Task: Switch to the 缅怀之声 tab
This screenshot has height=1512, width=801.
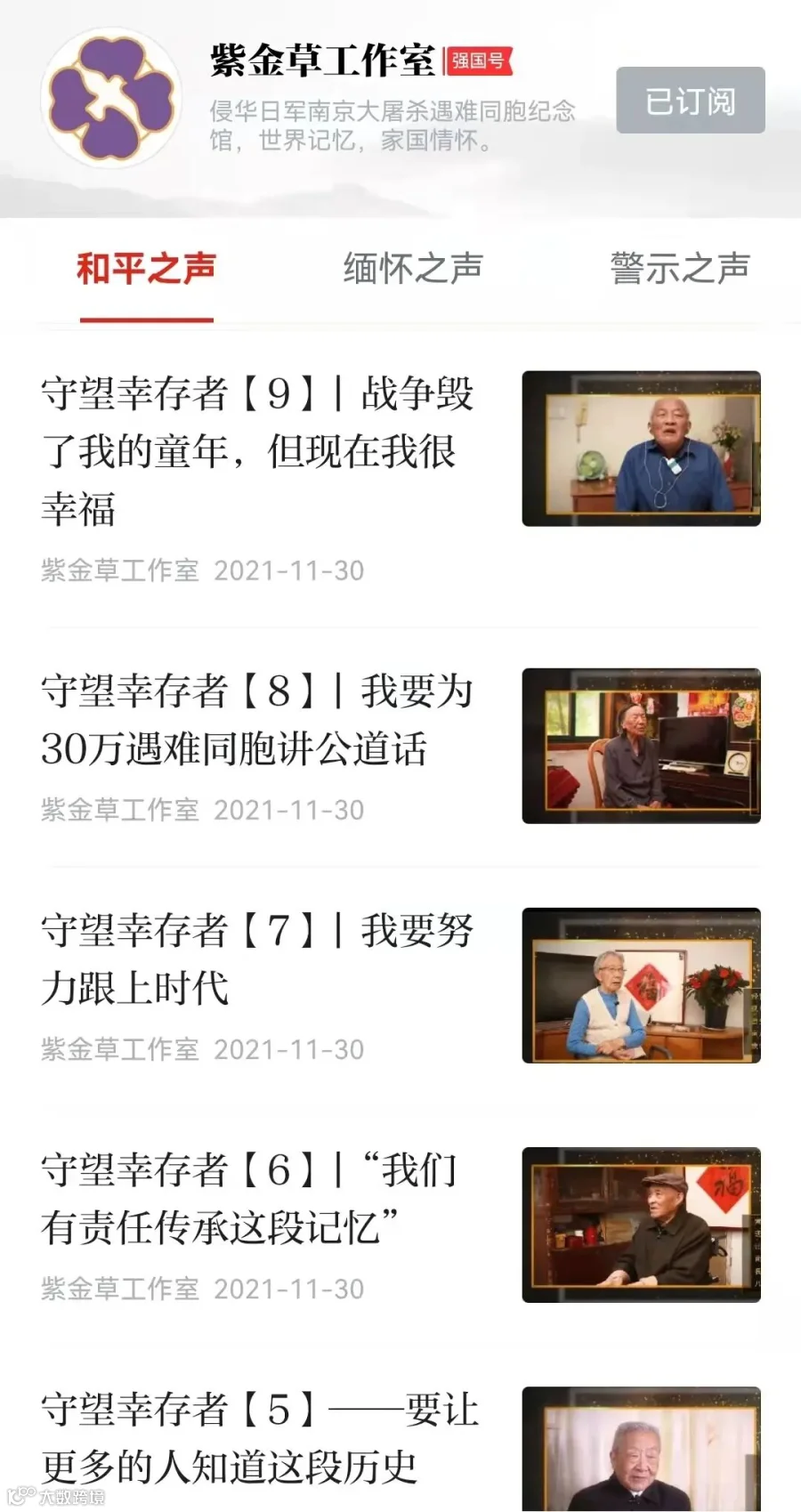Action: (413, 269)
